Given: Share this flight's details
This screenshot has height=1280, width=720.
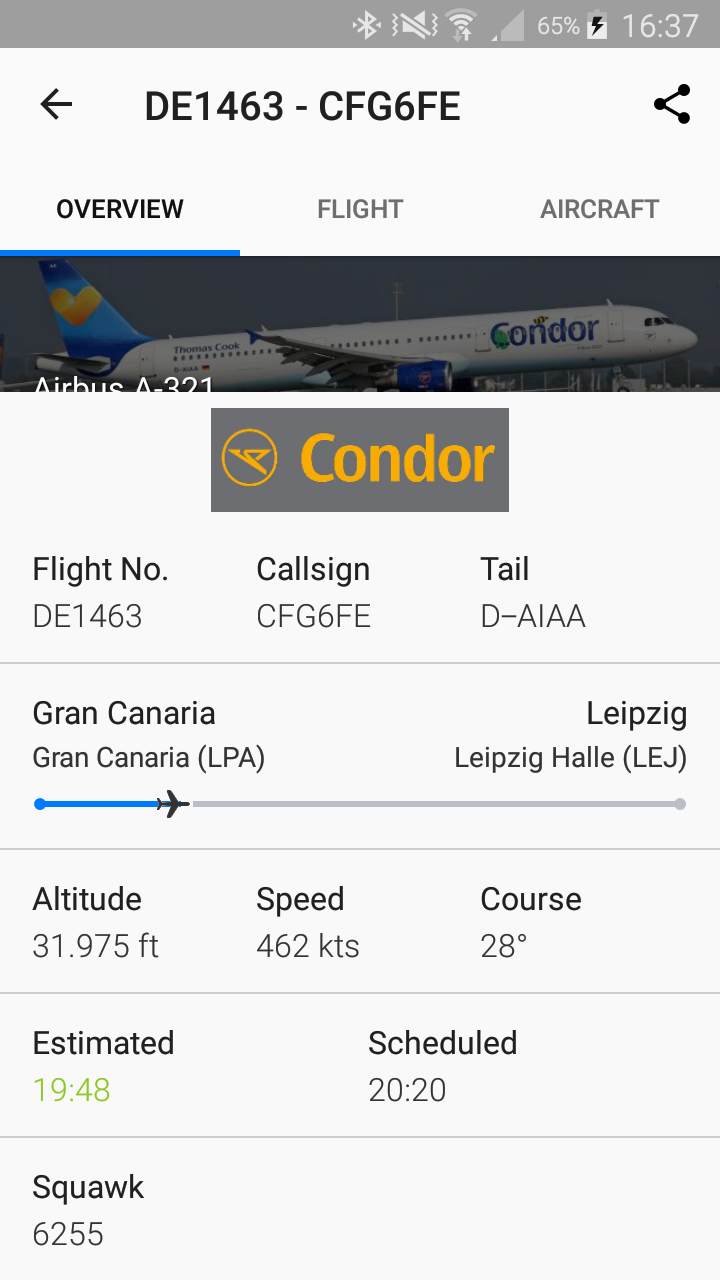Looking at the screenshot, I should pos(672,104).
